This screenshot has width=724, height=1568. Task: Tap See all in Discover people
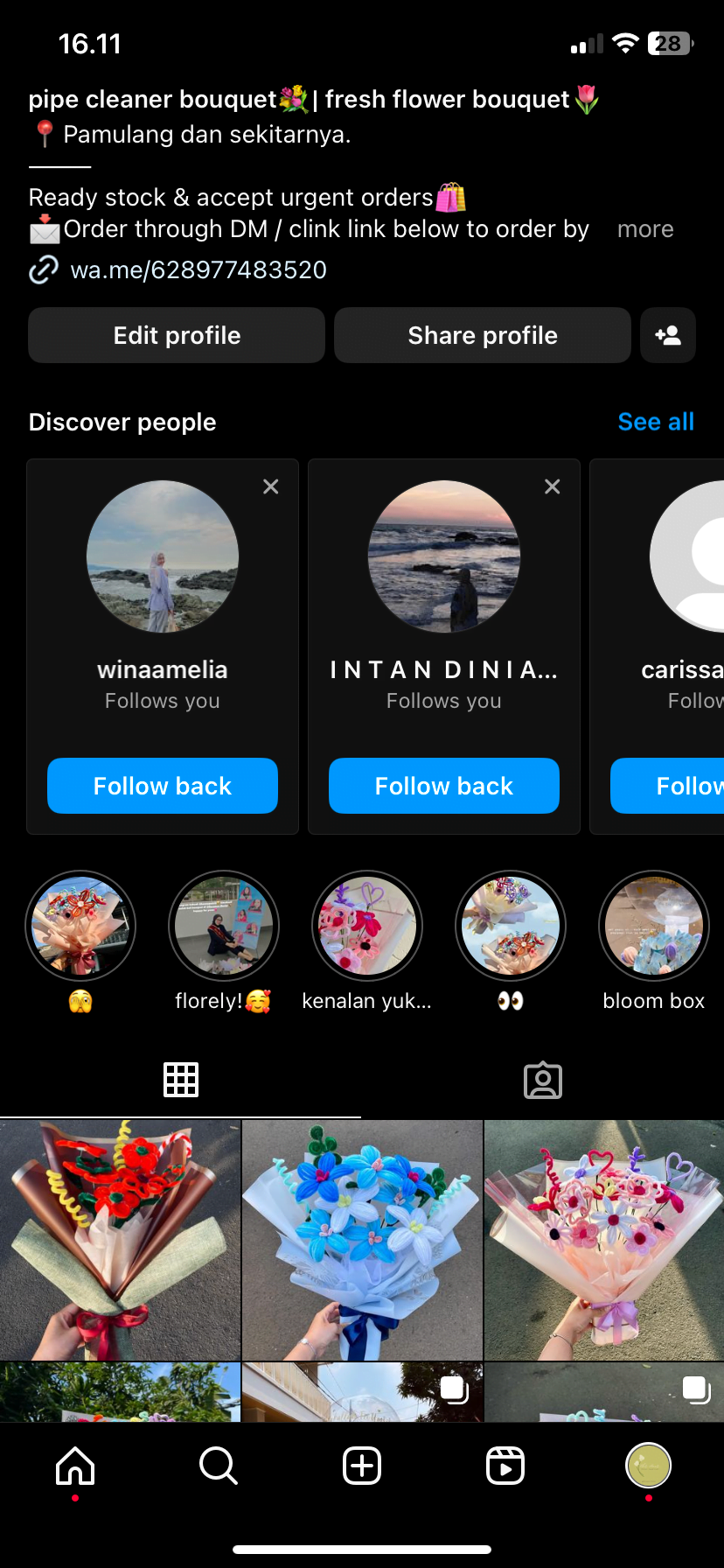[656, 422]
